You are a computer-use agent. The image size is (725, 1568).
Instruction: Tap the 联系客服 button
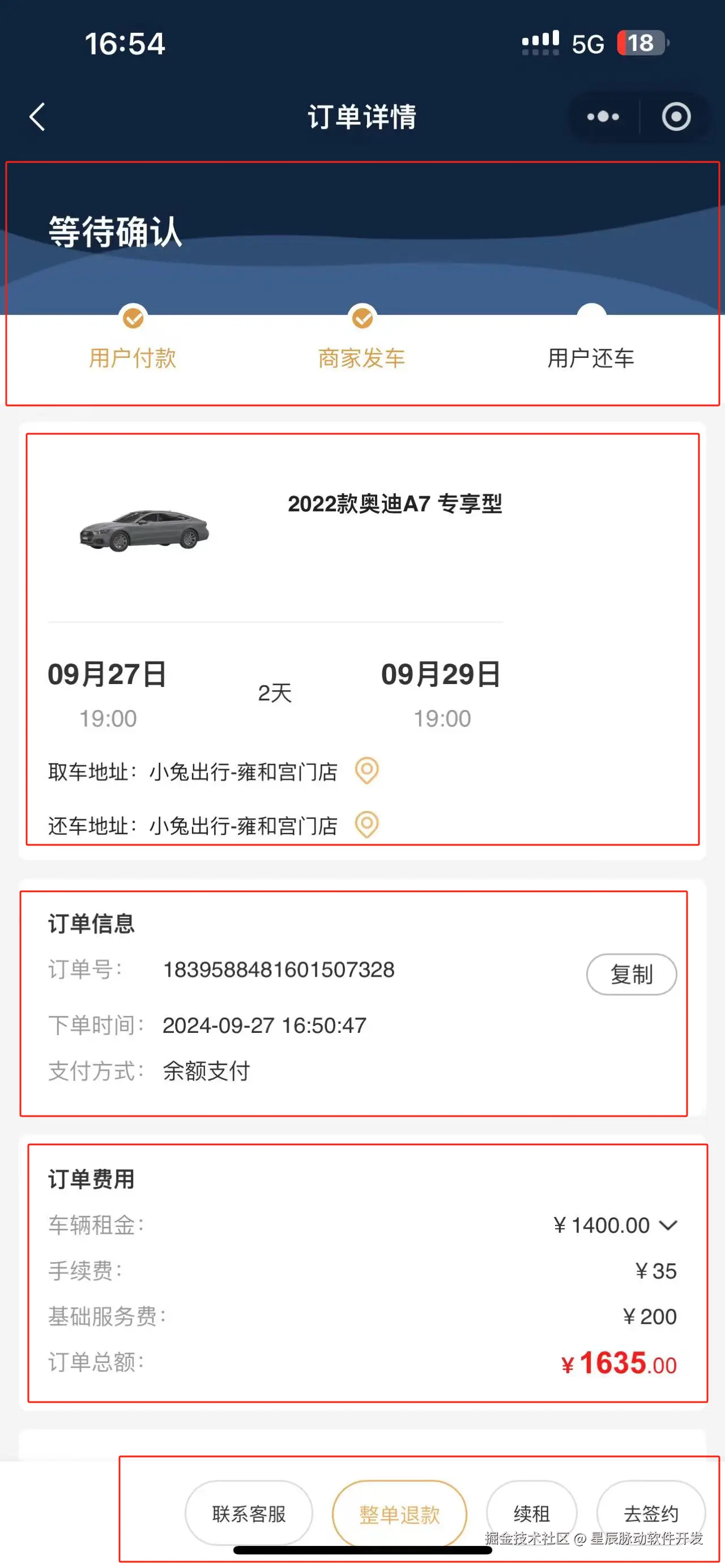(248, 1513)
